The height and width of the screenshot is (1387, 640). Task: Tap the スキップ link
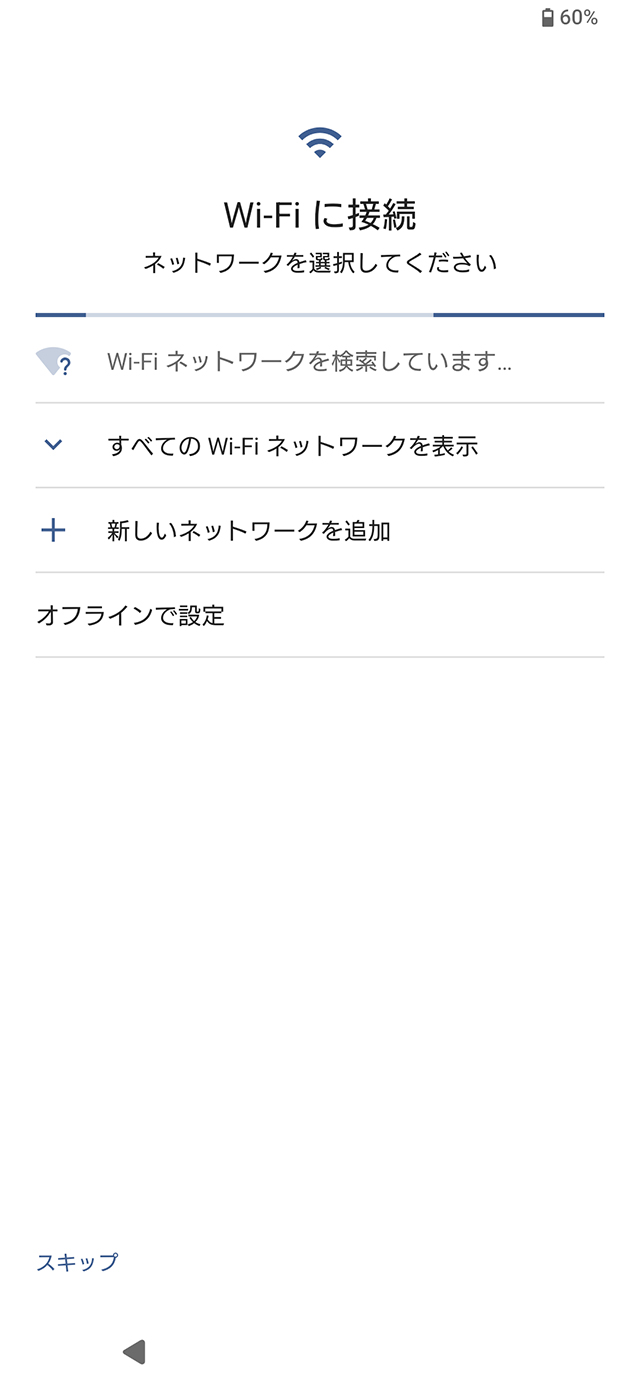pyautogui.click(x=77, y=1262)
